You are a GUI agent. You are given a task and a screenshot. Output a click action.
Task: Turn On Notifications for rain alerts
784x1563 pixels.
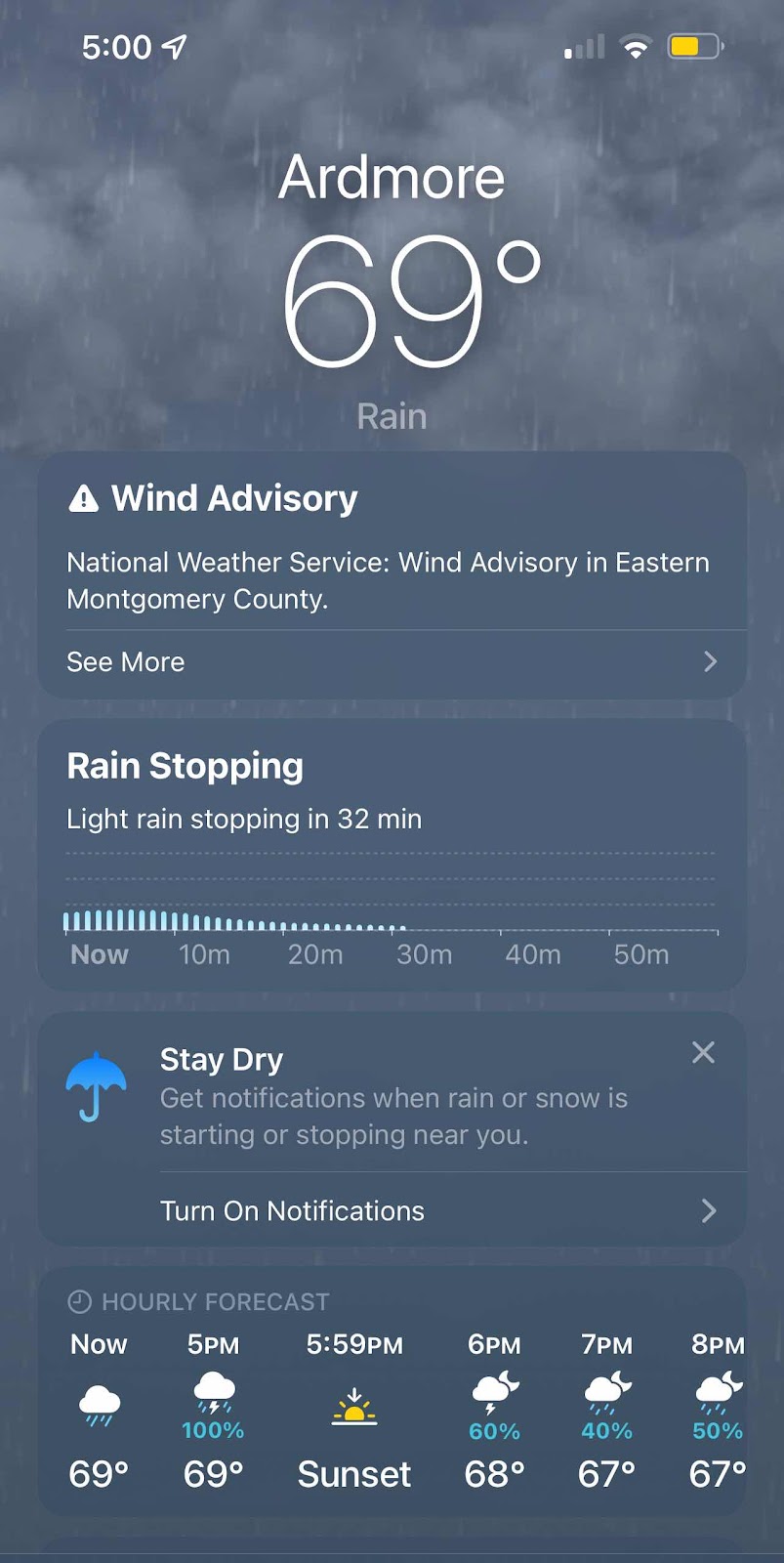tap(437, 1211)
